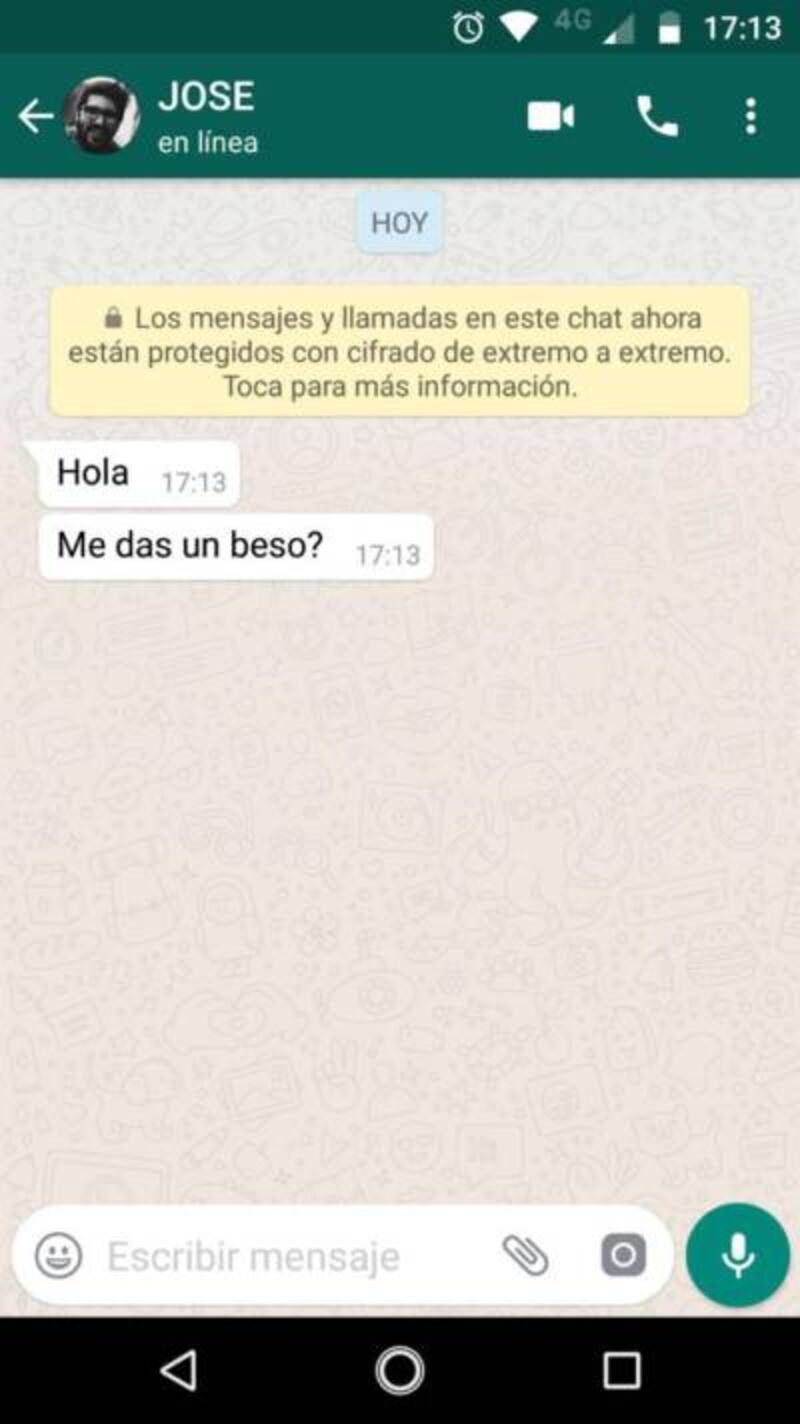The height and width of the screenshot is (1424, 800).
Task: Tap the encryption notice for more information
Action: 400,351
